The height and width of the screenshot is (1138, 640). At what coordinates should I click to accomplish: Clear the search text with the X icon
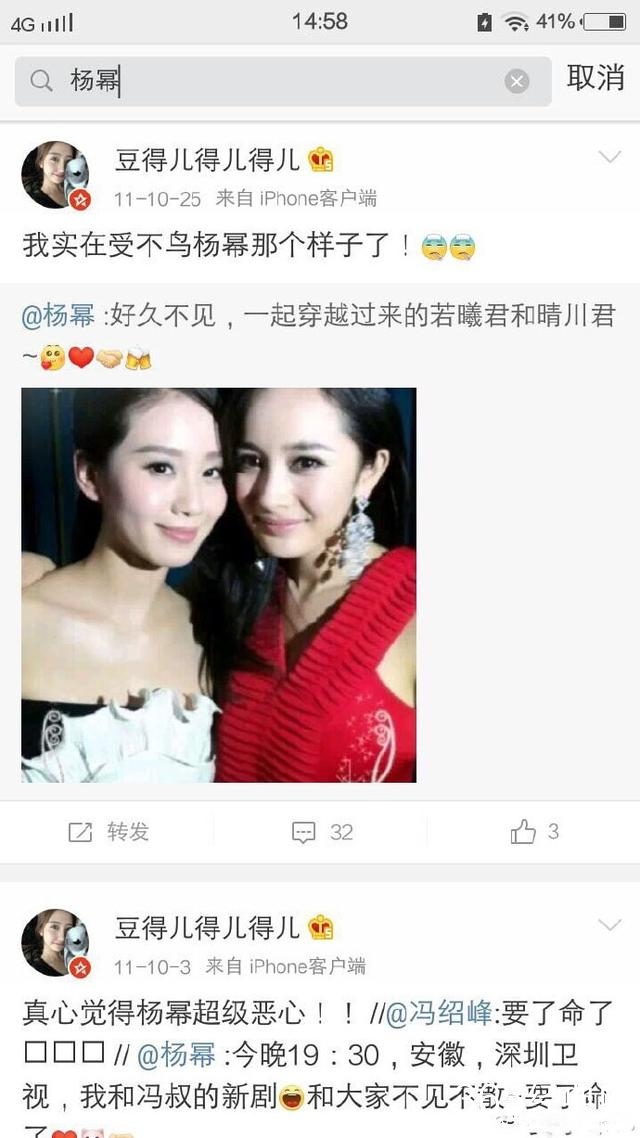(x=517, y=82)
